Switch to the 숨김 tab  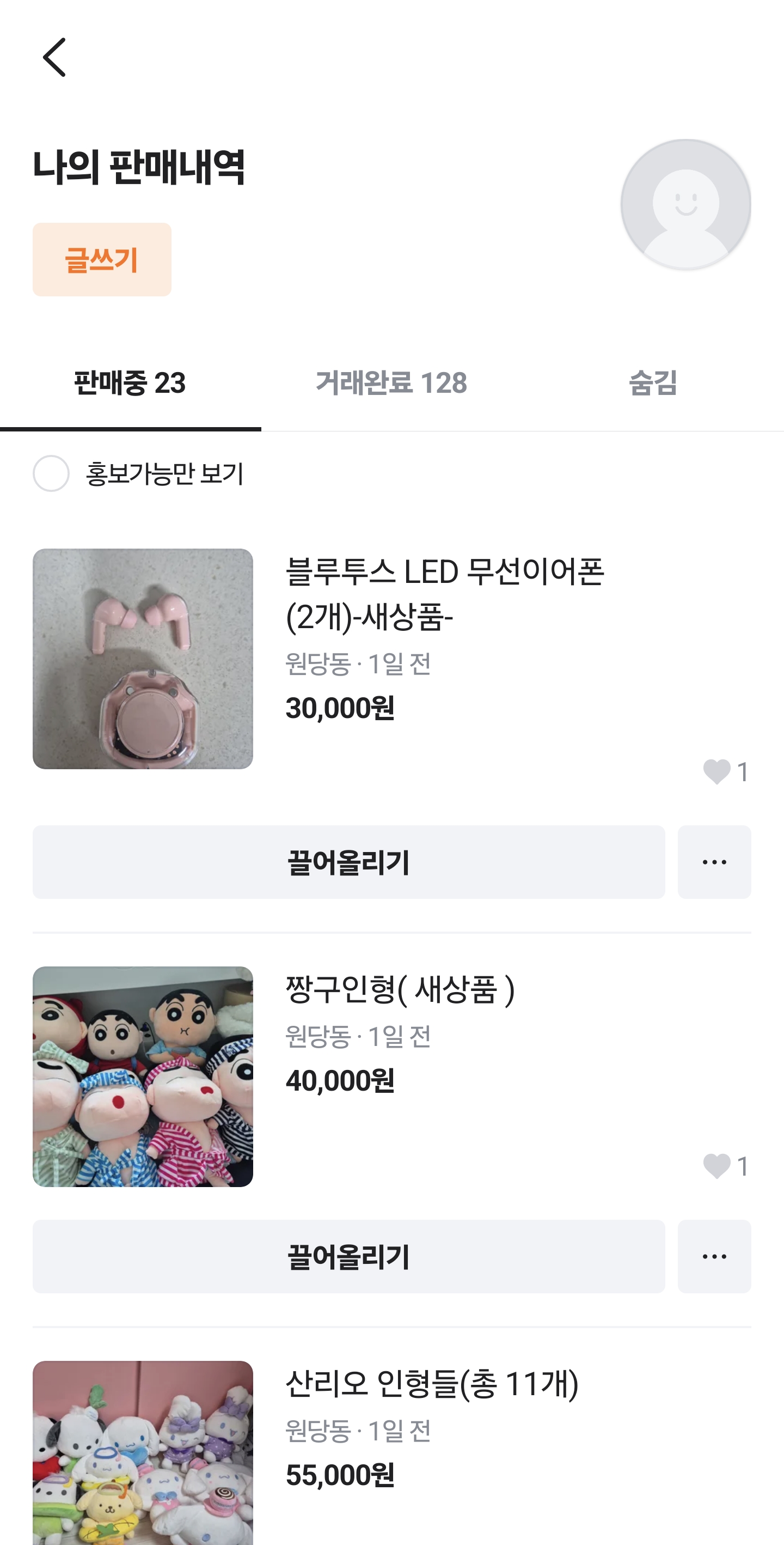point(653,382)
